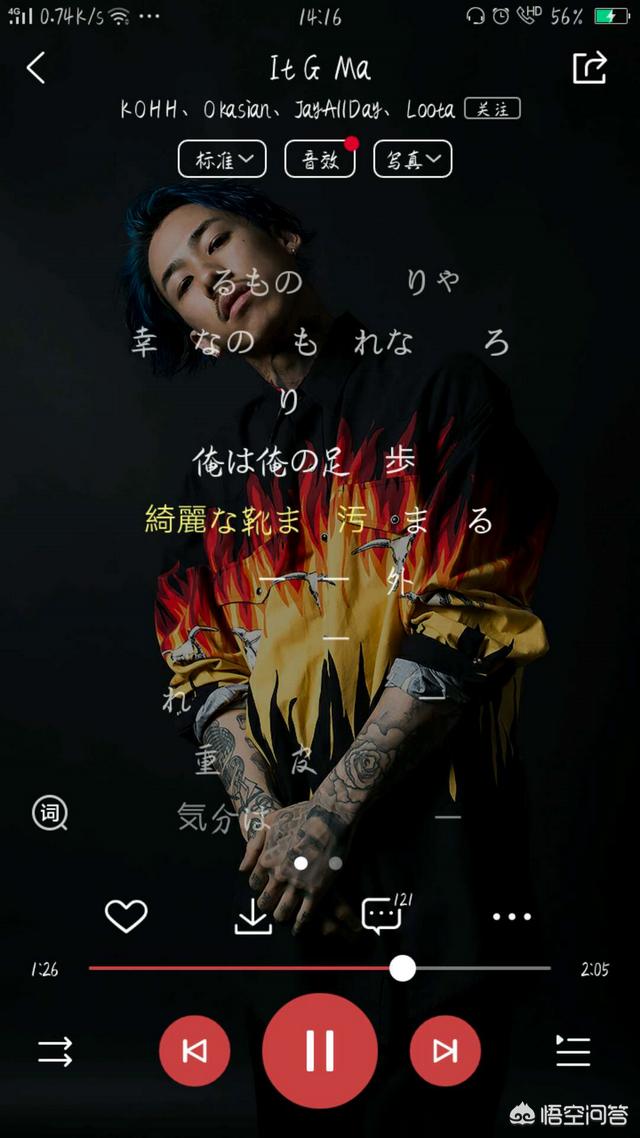Image resolution: width=640 pixels, height=1138 pixels.
Task: Download the current track
Action: click(x=253, y=917)
